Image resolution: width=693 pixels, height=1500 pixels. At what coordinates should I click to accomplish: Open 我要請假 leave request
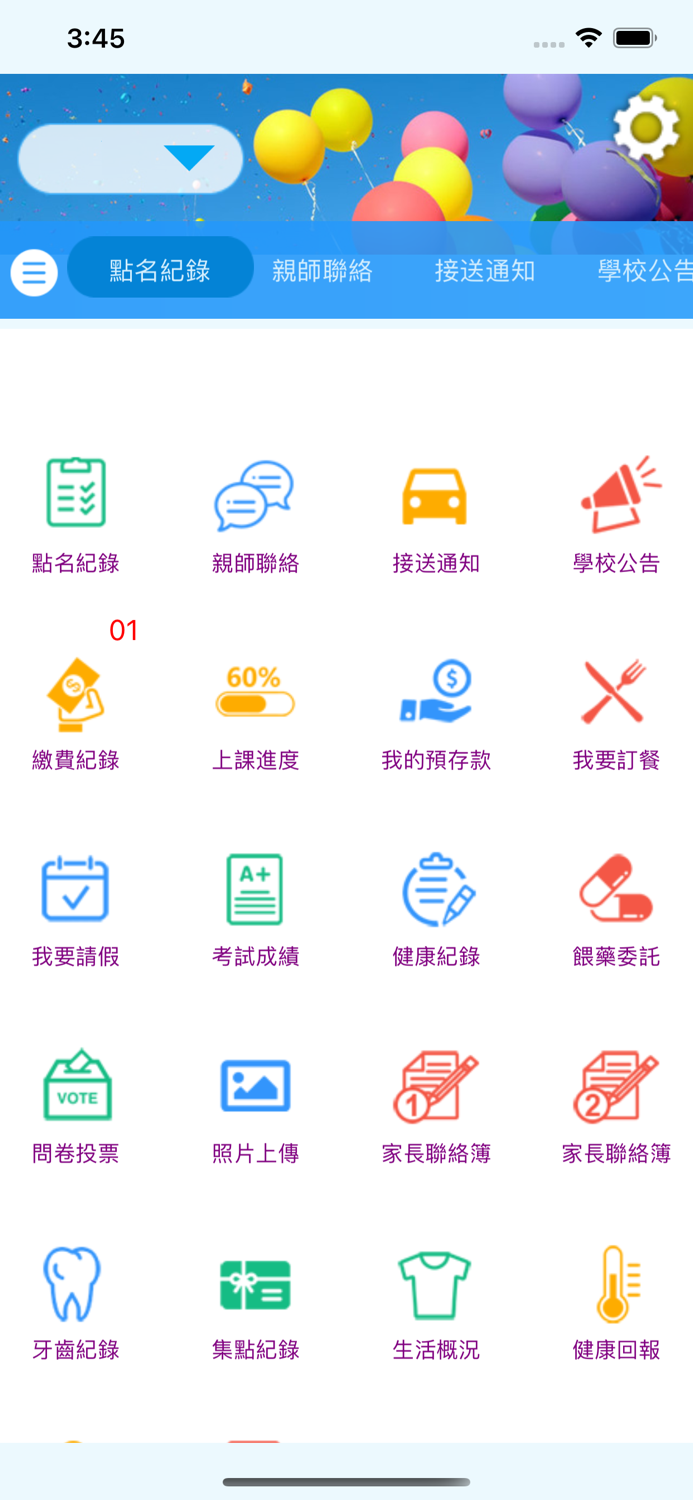click(76, 909)
